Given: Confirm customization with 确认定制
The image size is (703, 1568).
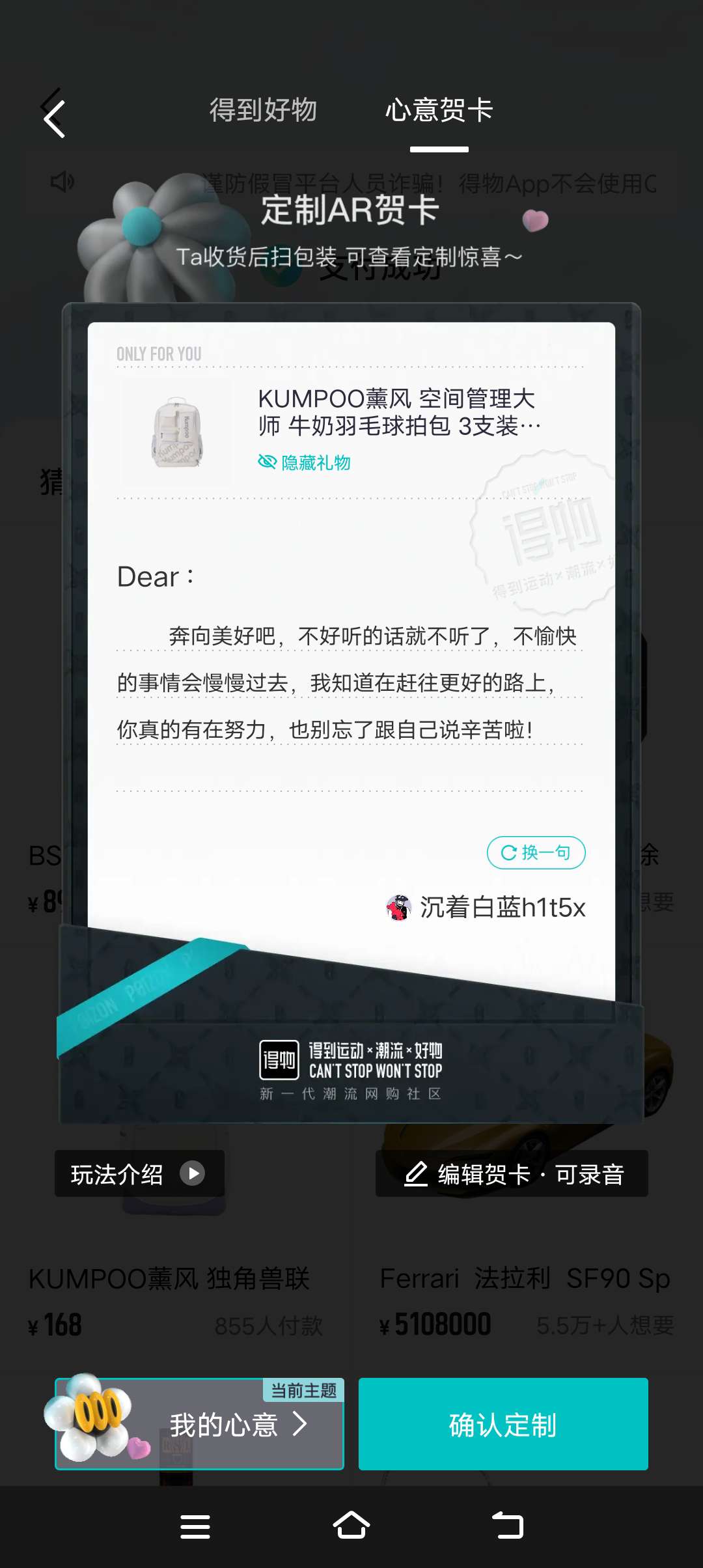Looking at the screenshot, I should click(503, 1424).
